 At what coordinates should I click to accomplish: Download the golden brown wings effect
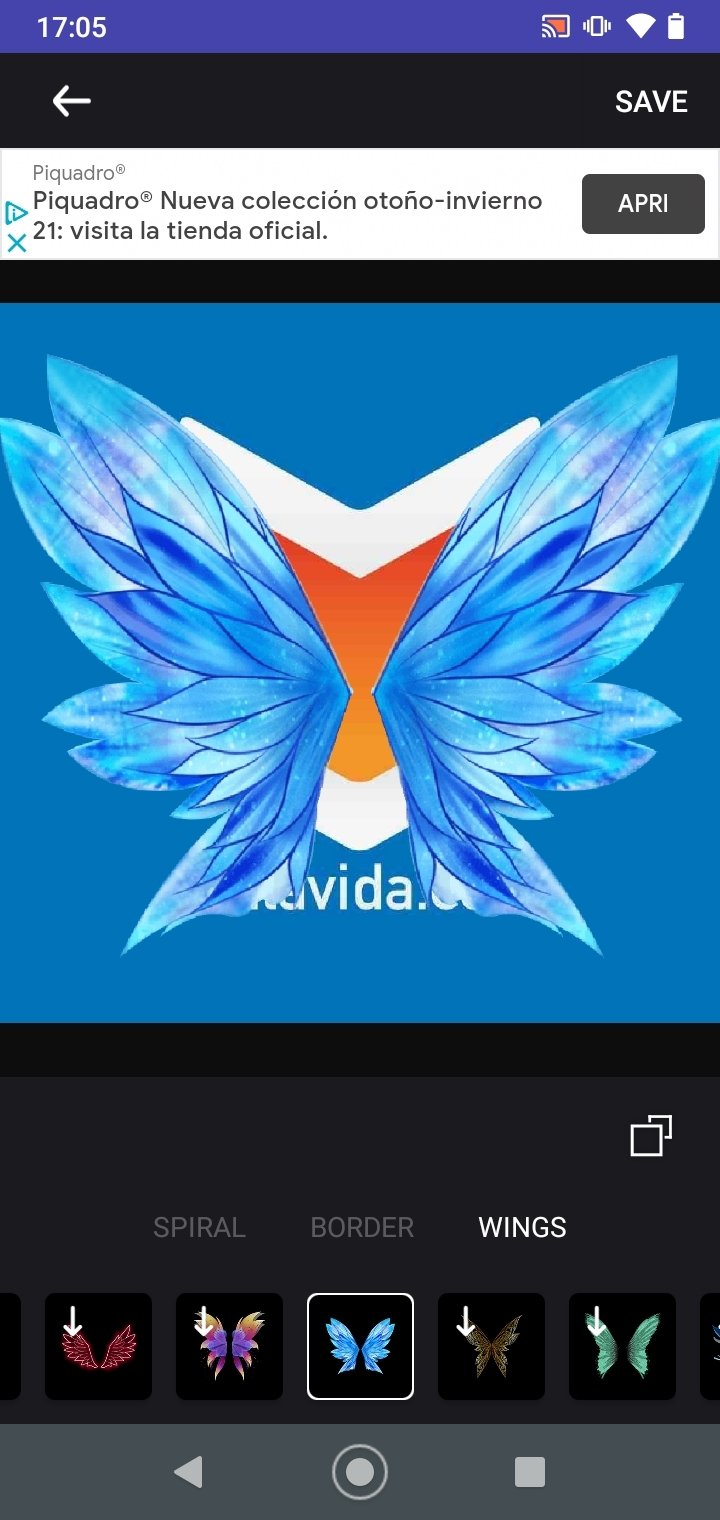(x=491, y=1346)
